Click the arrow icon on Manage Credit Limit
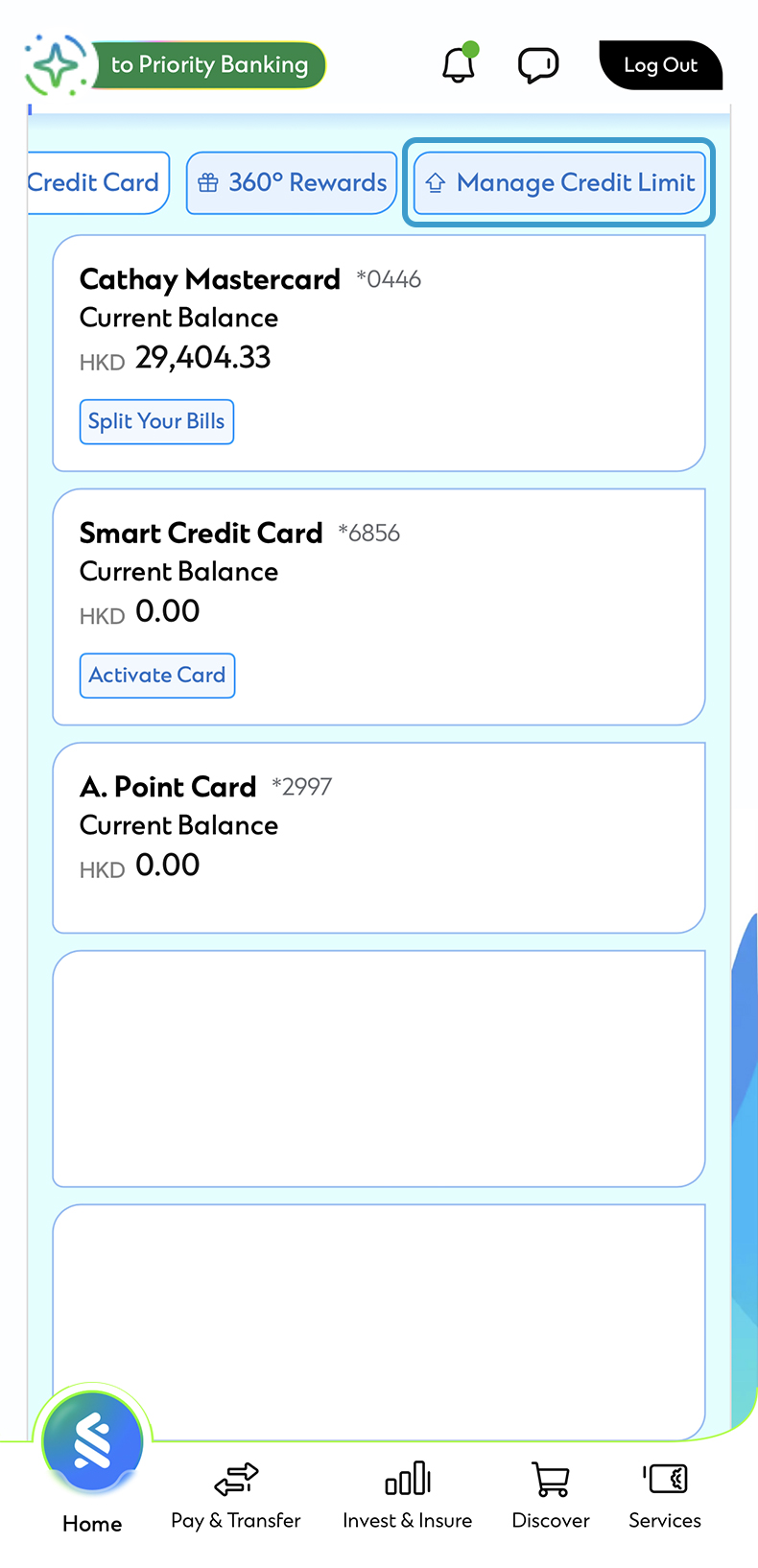Image resolution: width=758 pixels, height=1568 pixels. 436,181
